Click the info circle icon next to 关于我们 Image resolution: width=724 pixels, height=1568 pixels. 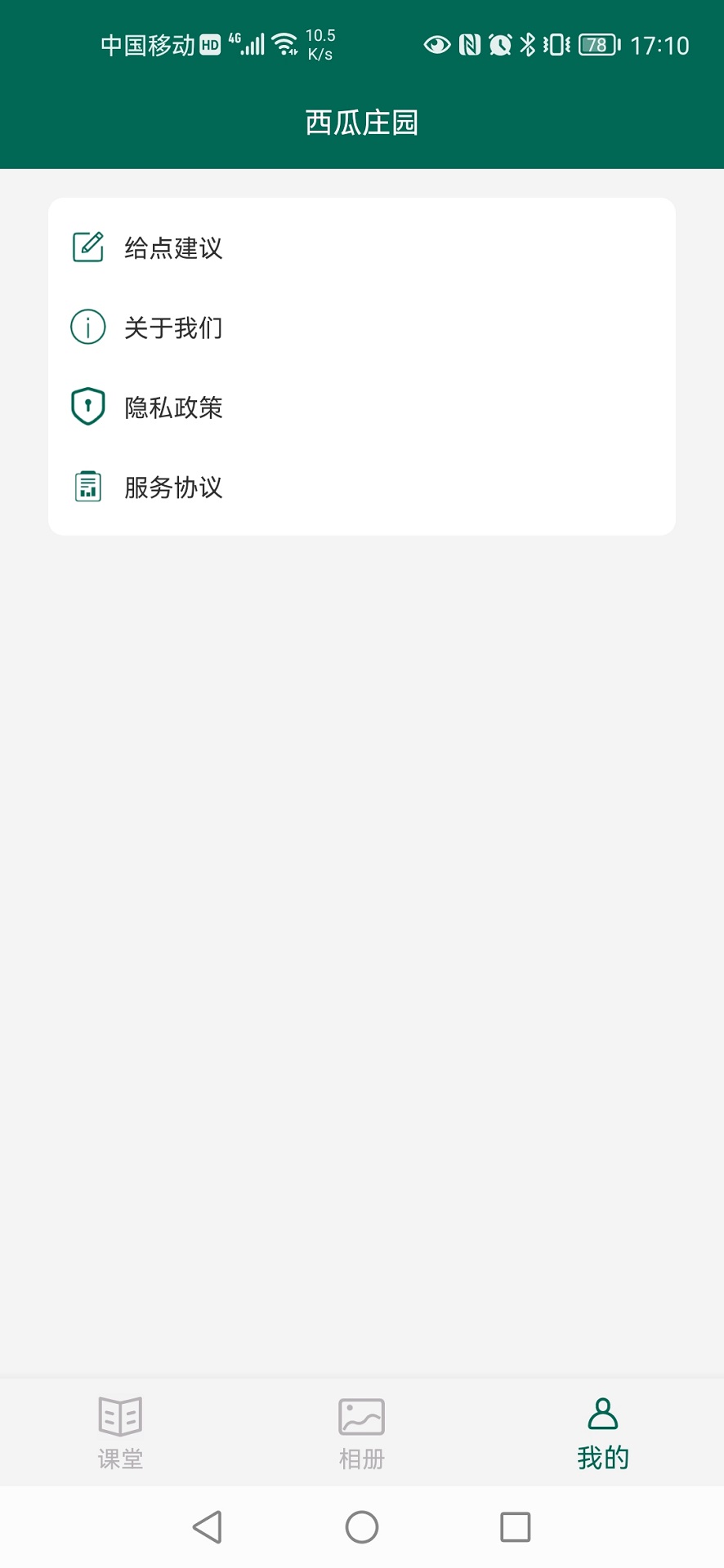pos(87,327)
